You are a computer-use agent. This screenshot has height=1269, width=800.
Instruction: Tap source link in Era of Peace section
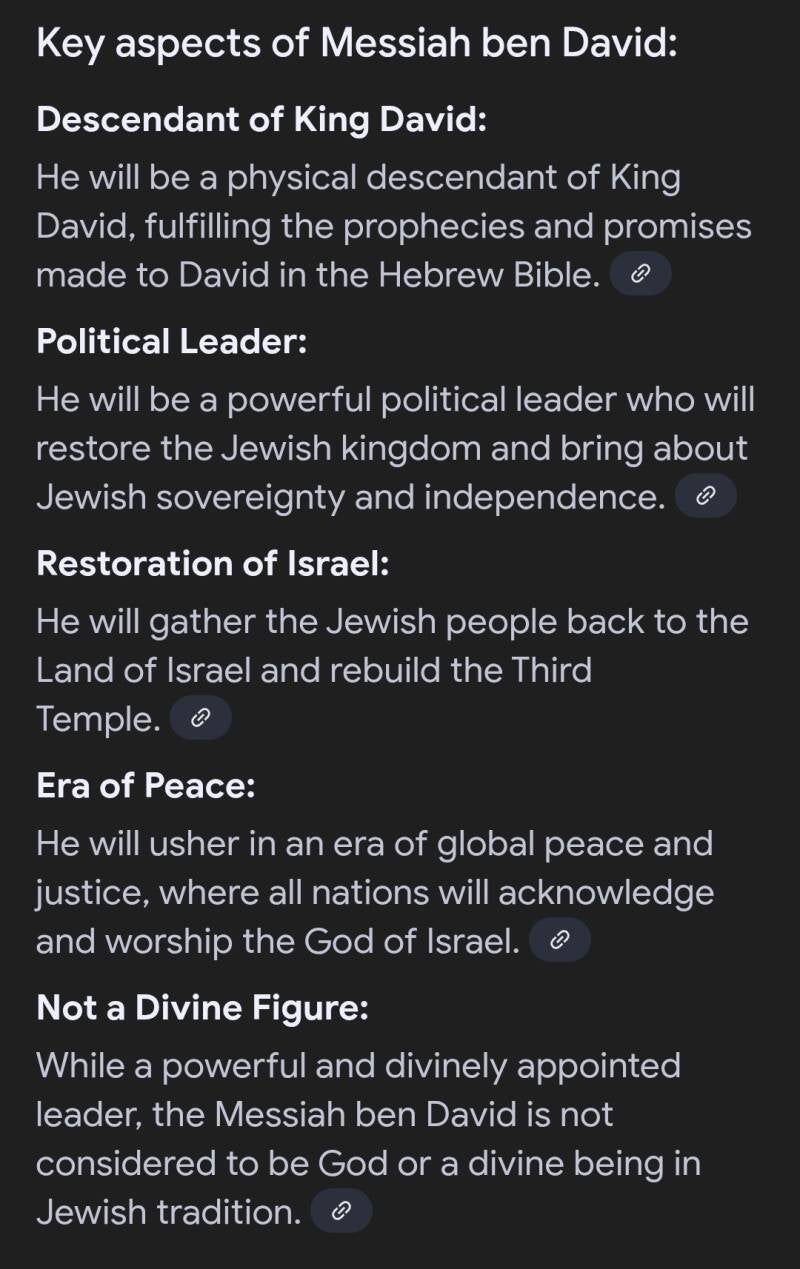[x=560, y=940]
